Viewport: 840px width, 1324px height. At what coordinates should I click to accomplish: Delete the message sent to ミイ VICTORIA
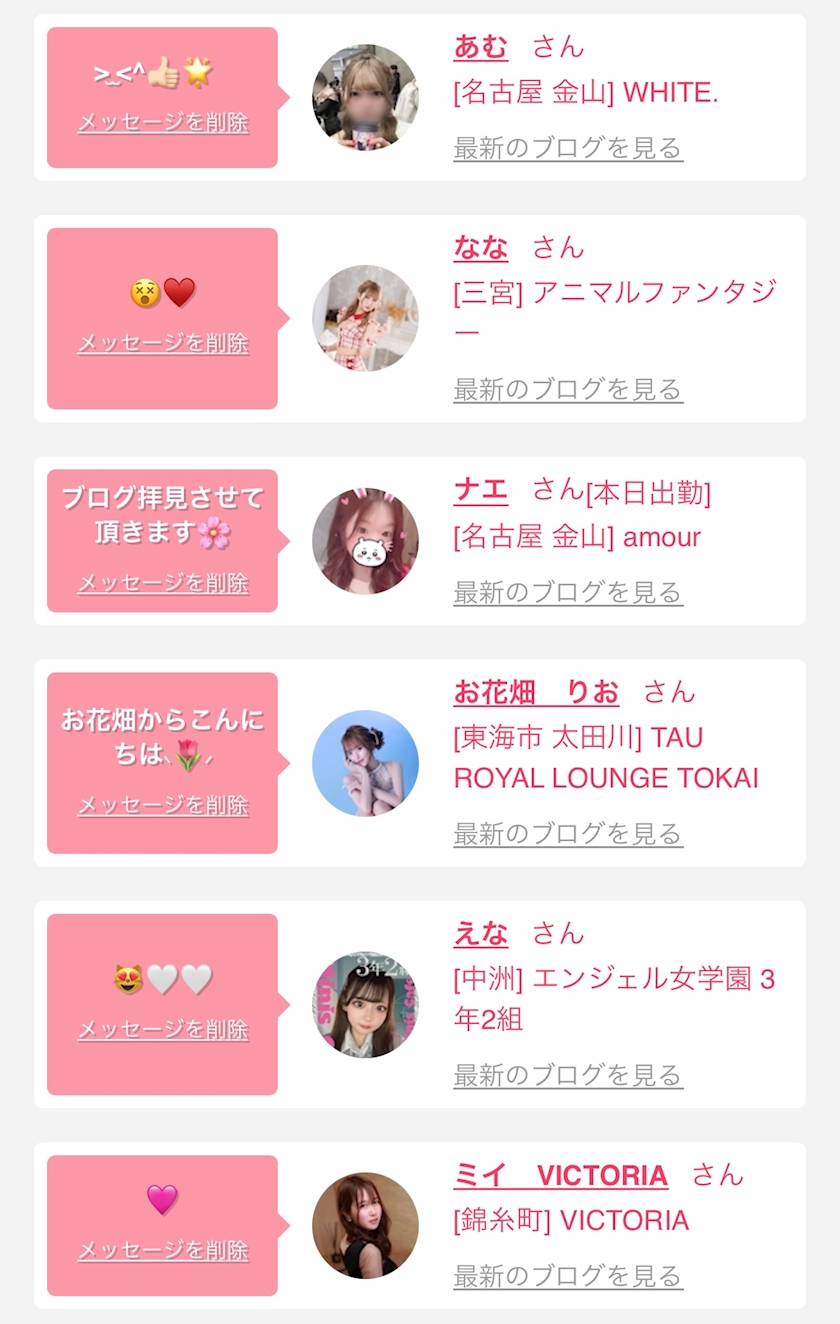tap(163, 1250)
